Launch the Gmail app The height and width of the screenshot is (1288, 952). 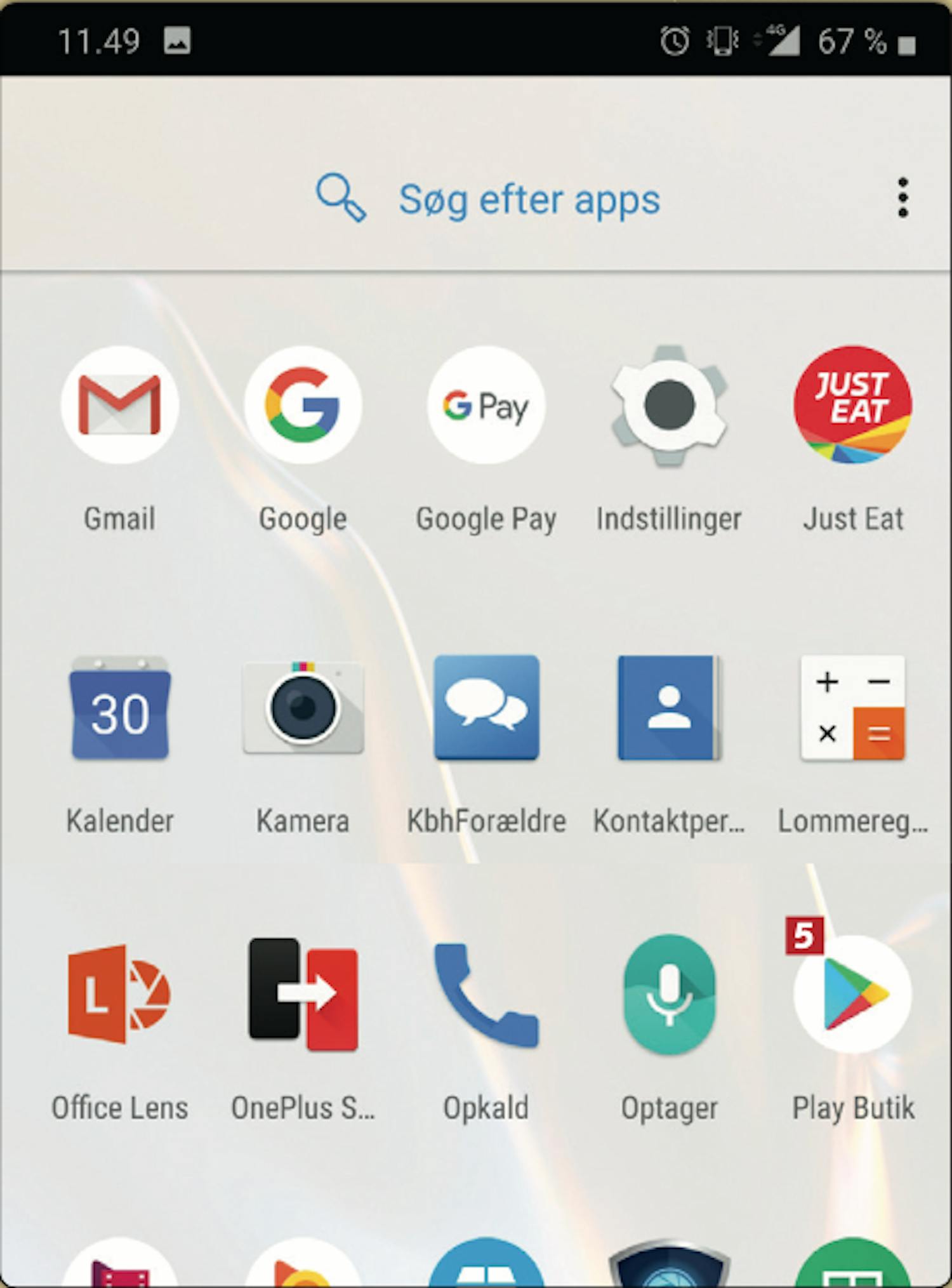click(x=119, y=405)
